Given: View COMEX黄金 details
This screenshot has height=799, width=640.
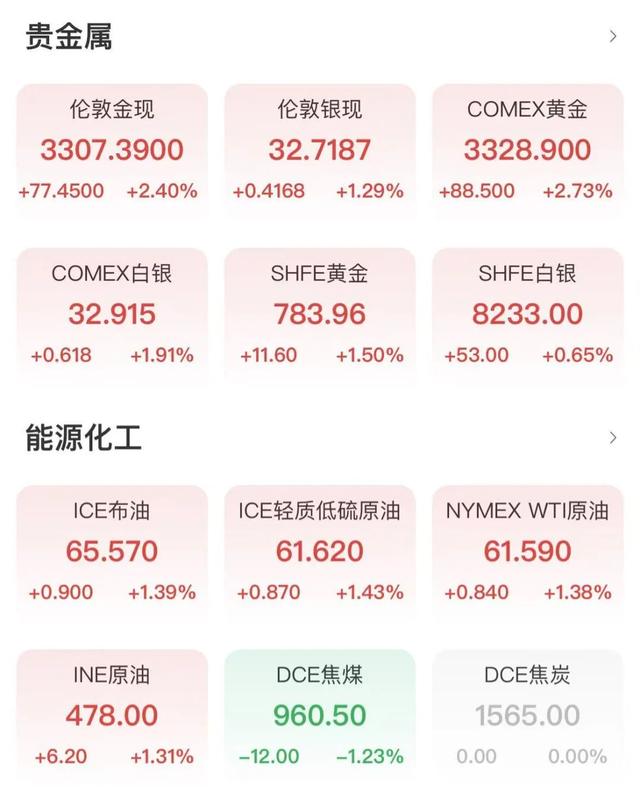Looking at the screenshot, I should [x=527, y=150].
